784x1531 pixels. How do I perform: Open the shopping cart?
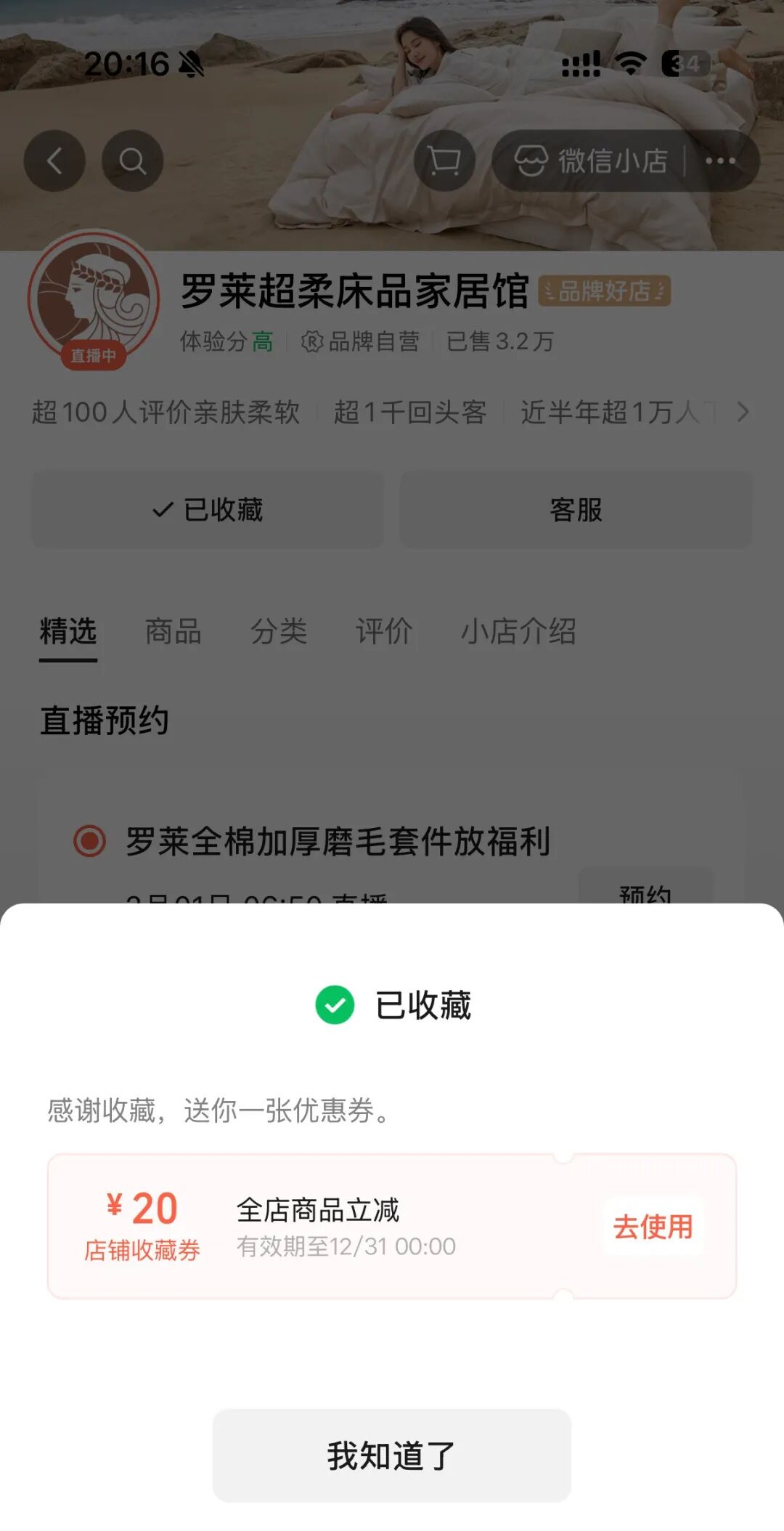tap(444, 161)
